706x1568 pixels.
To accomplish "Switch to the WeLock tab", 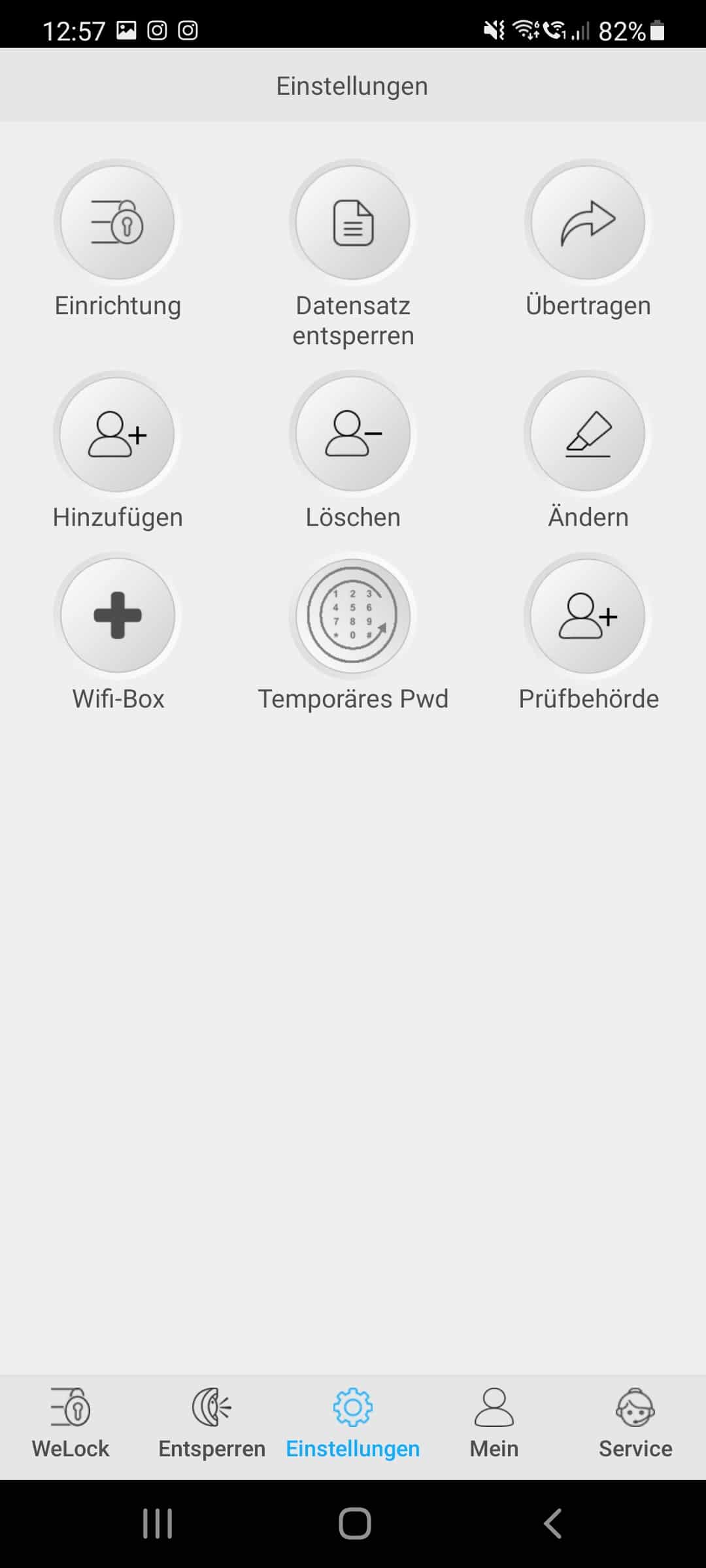I will click(x=71, y=1424).
